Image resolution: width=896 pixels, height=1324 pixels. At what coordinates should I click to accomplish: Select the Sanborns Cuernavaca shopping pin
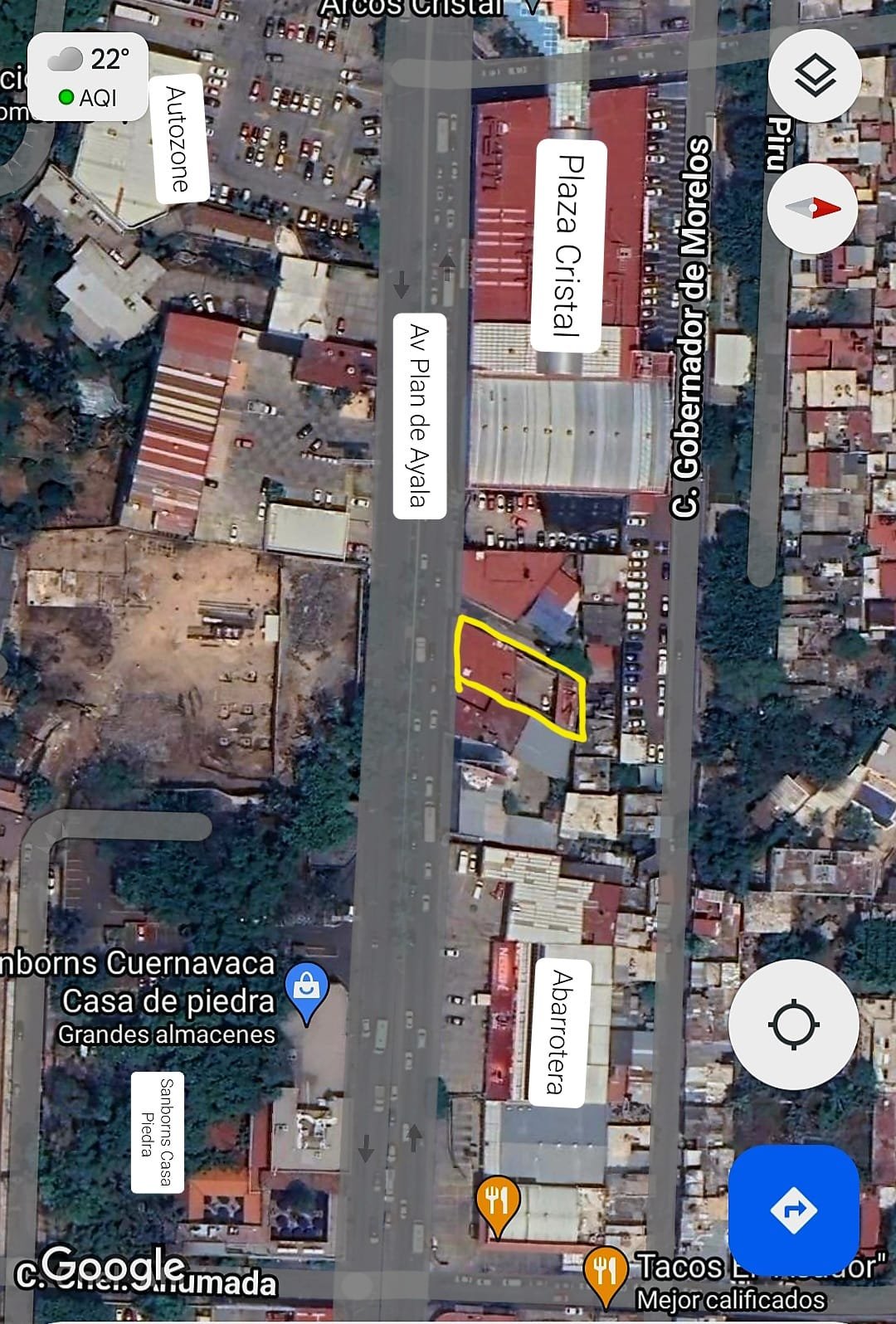pyautogui.click(x=306, y=989)
